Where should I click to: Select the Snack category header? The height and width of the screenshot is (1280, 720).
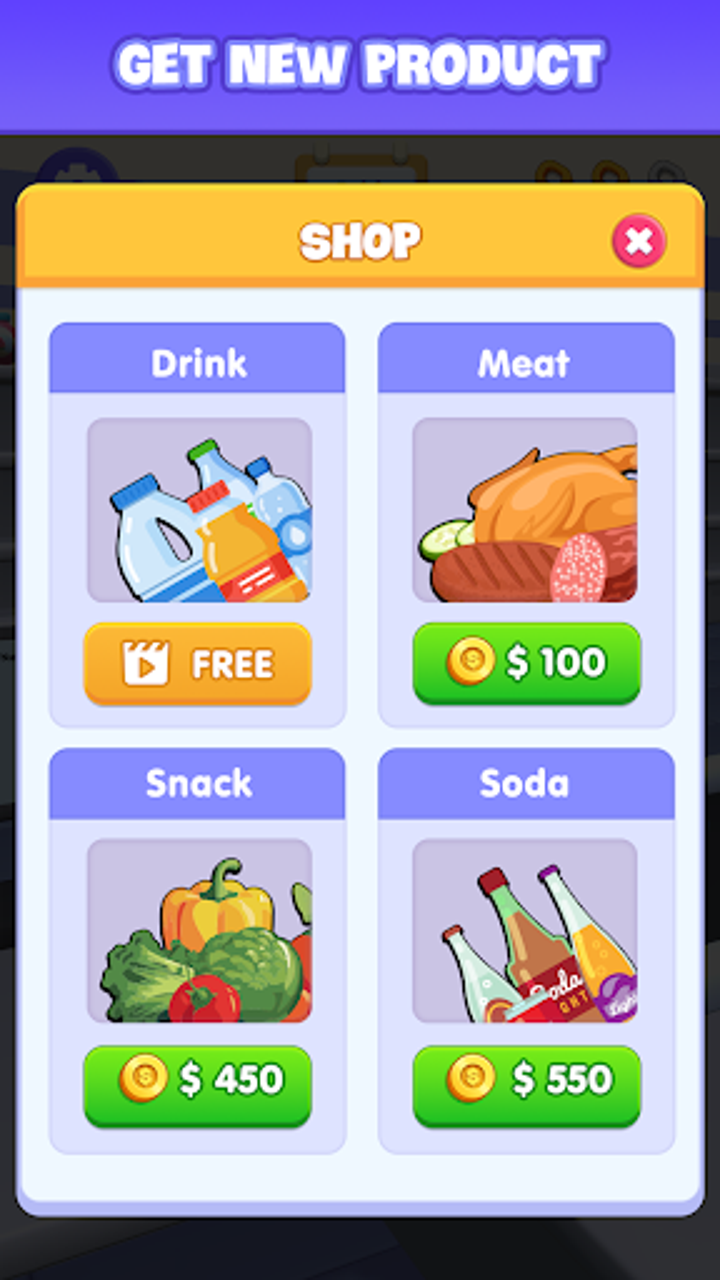(197, 783)
